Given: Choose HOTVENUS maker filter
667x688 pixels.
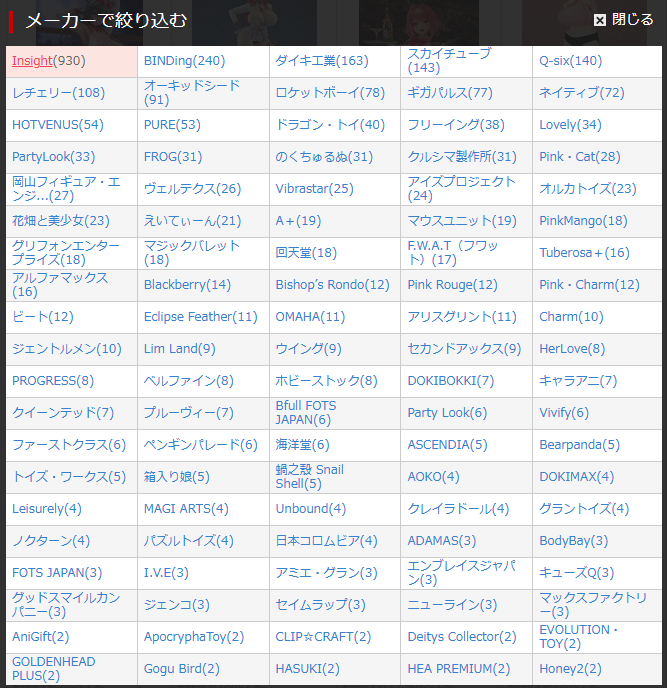Looking at the screenshot, I should pyautogui.click(x=58, y=125).
